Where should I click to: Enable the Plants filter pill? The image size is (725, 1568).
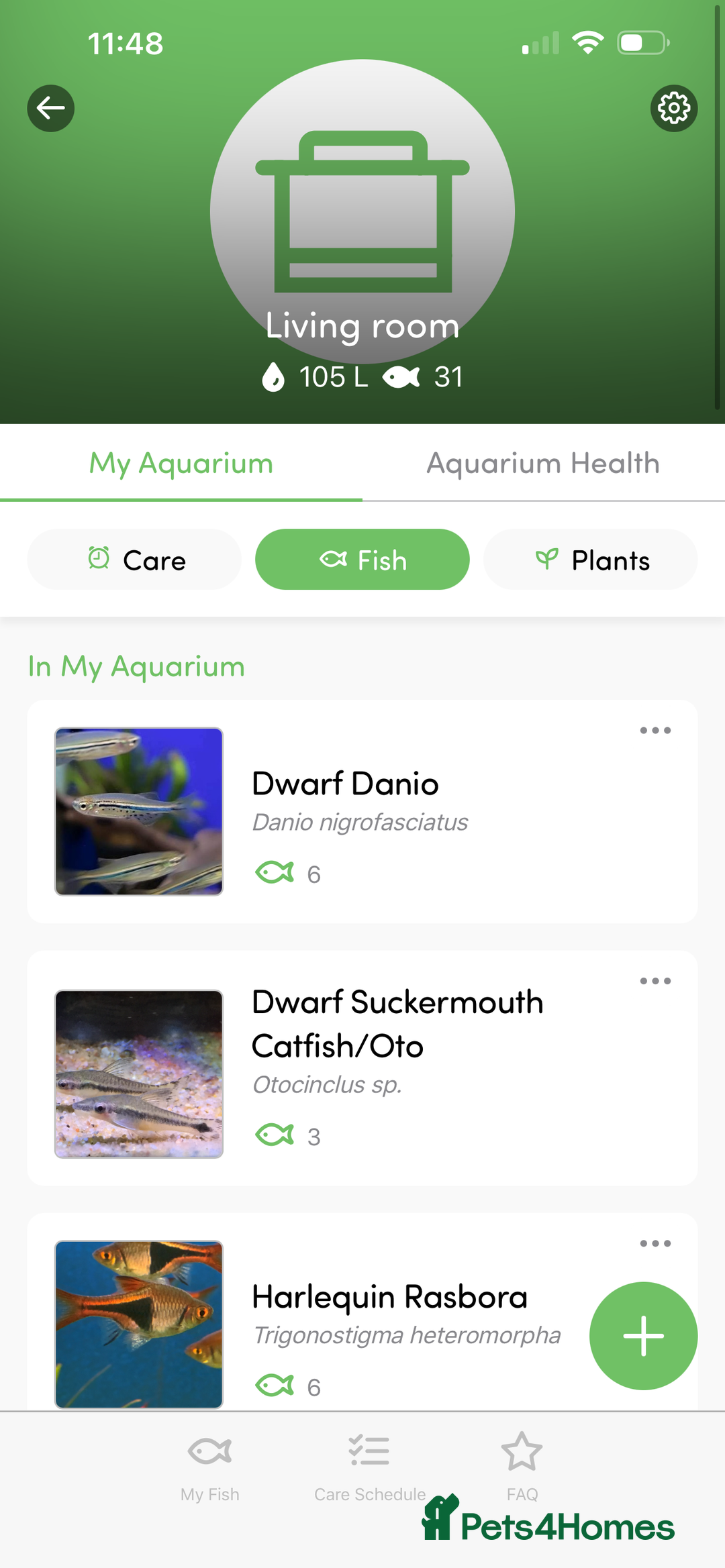(590, 559)
